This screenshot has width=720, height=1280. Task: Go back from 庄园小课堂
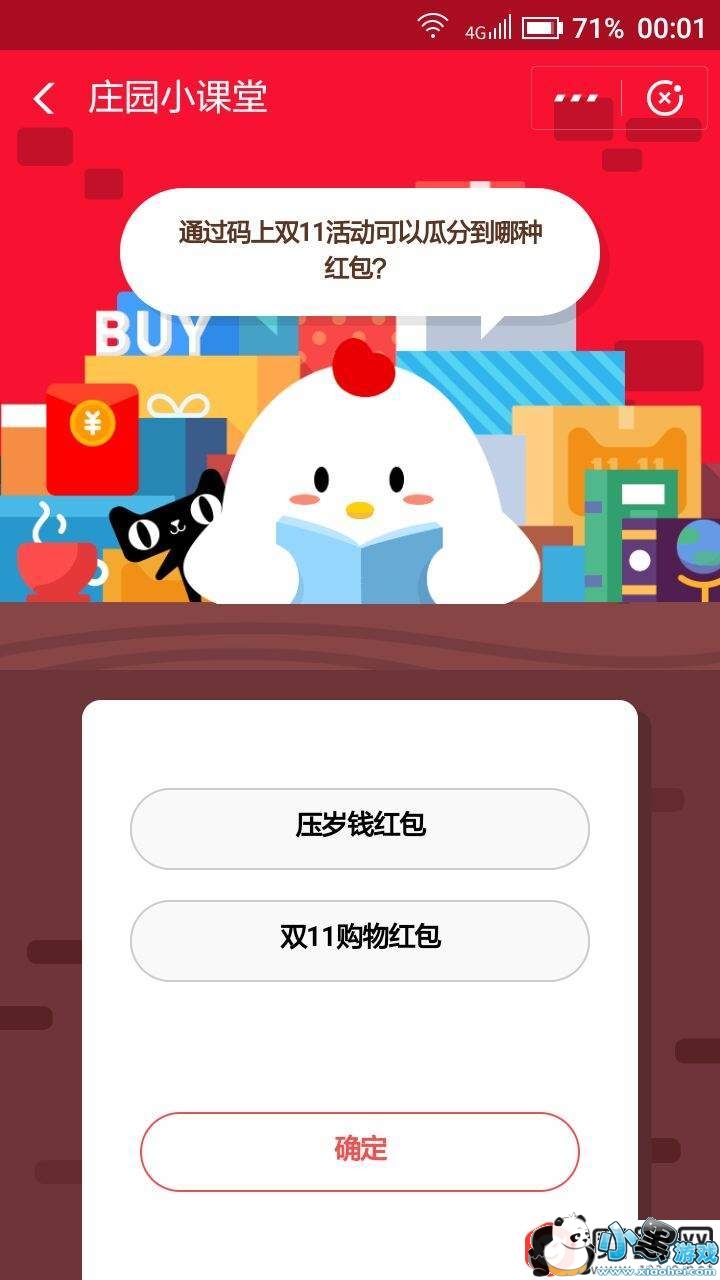click(43, 98)
